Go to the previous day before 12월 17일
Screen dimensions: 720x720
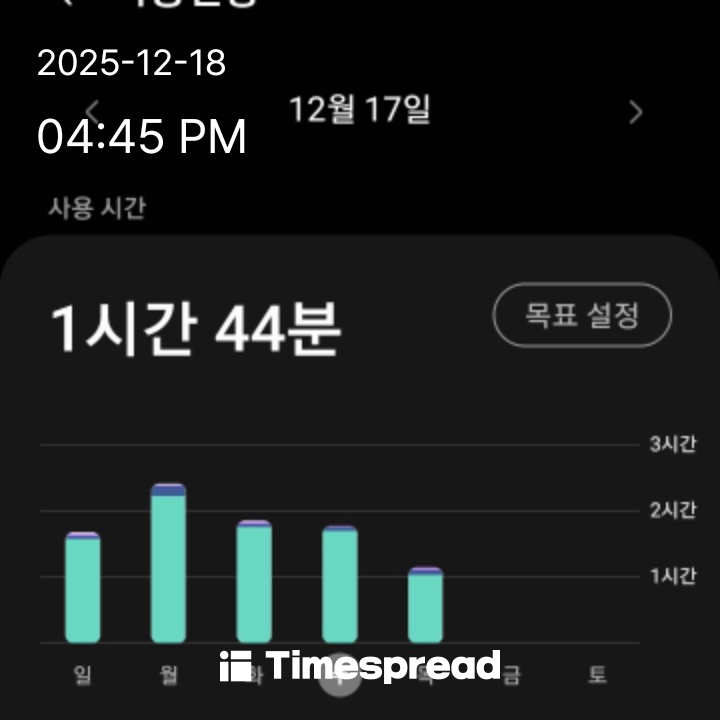92,112
